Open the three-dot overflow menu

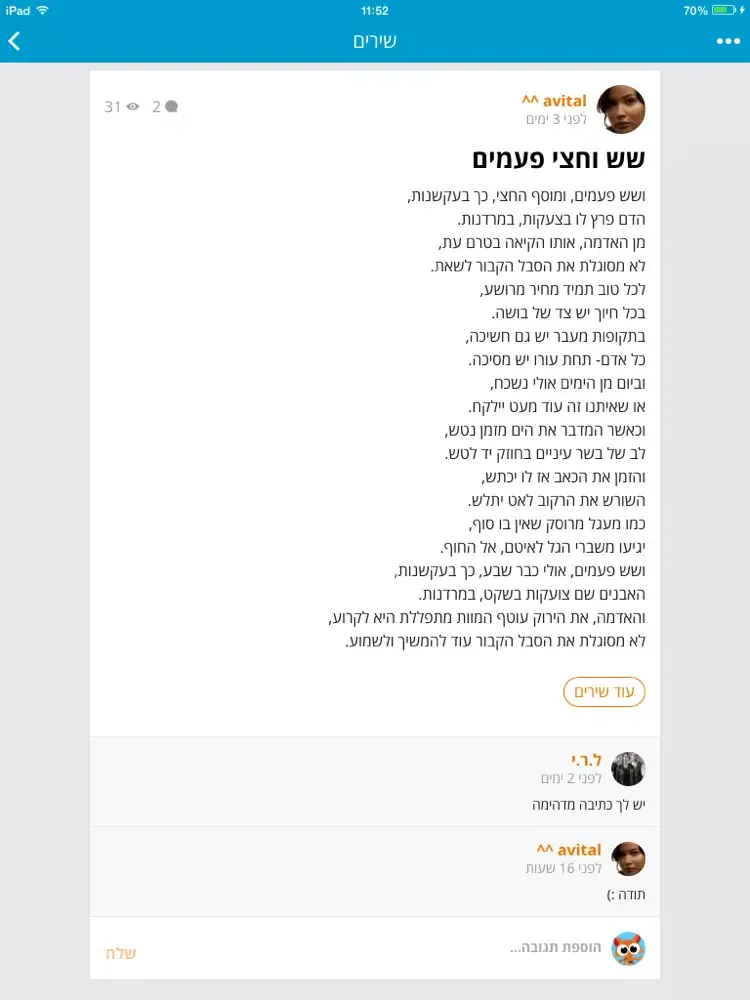727,42
